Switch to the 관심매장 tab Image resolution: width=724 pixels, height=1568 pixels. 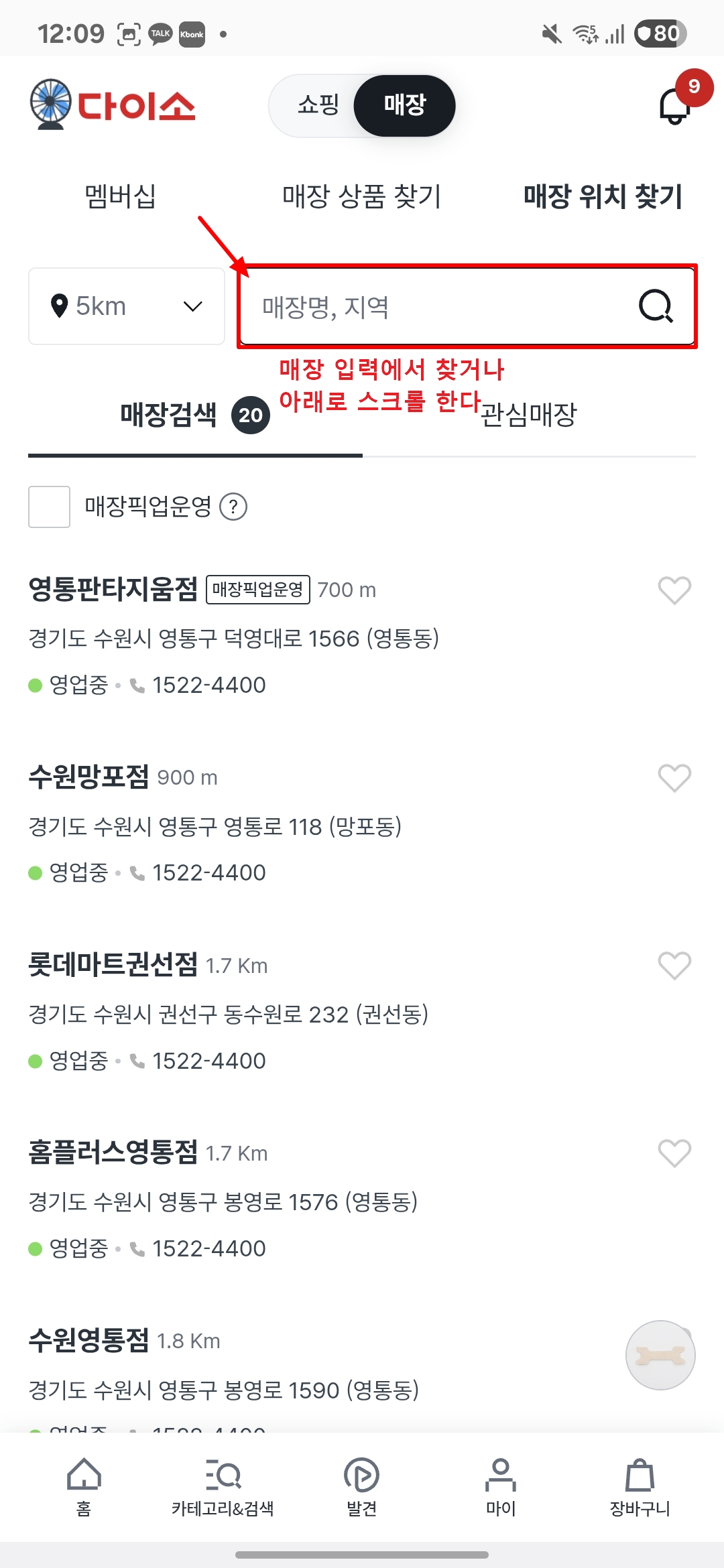pyautogui.click(x=529, y=415)
